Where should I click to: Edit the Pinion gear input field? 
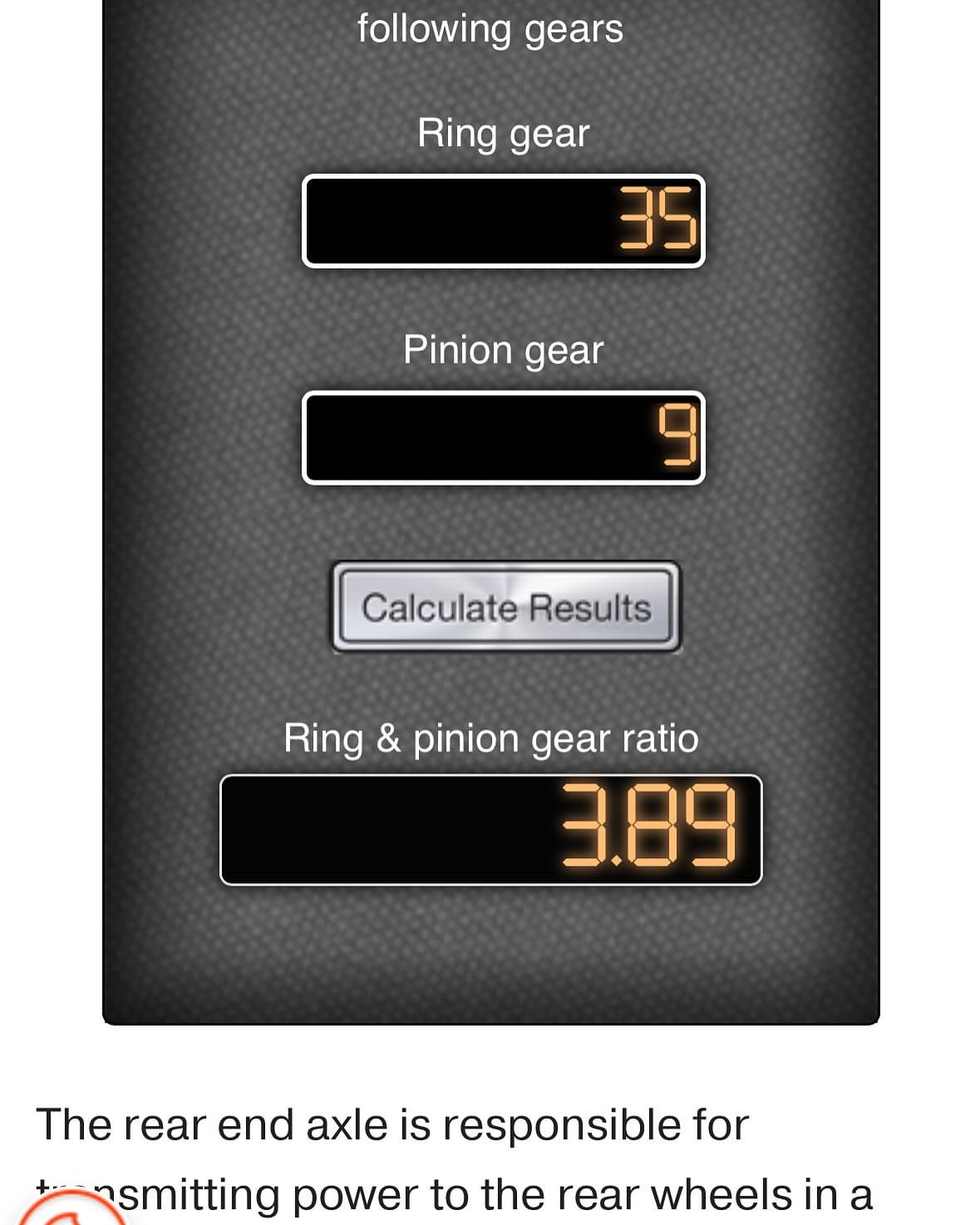point(503,437)
